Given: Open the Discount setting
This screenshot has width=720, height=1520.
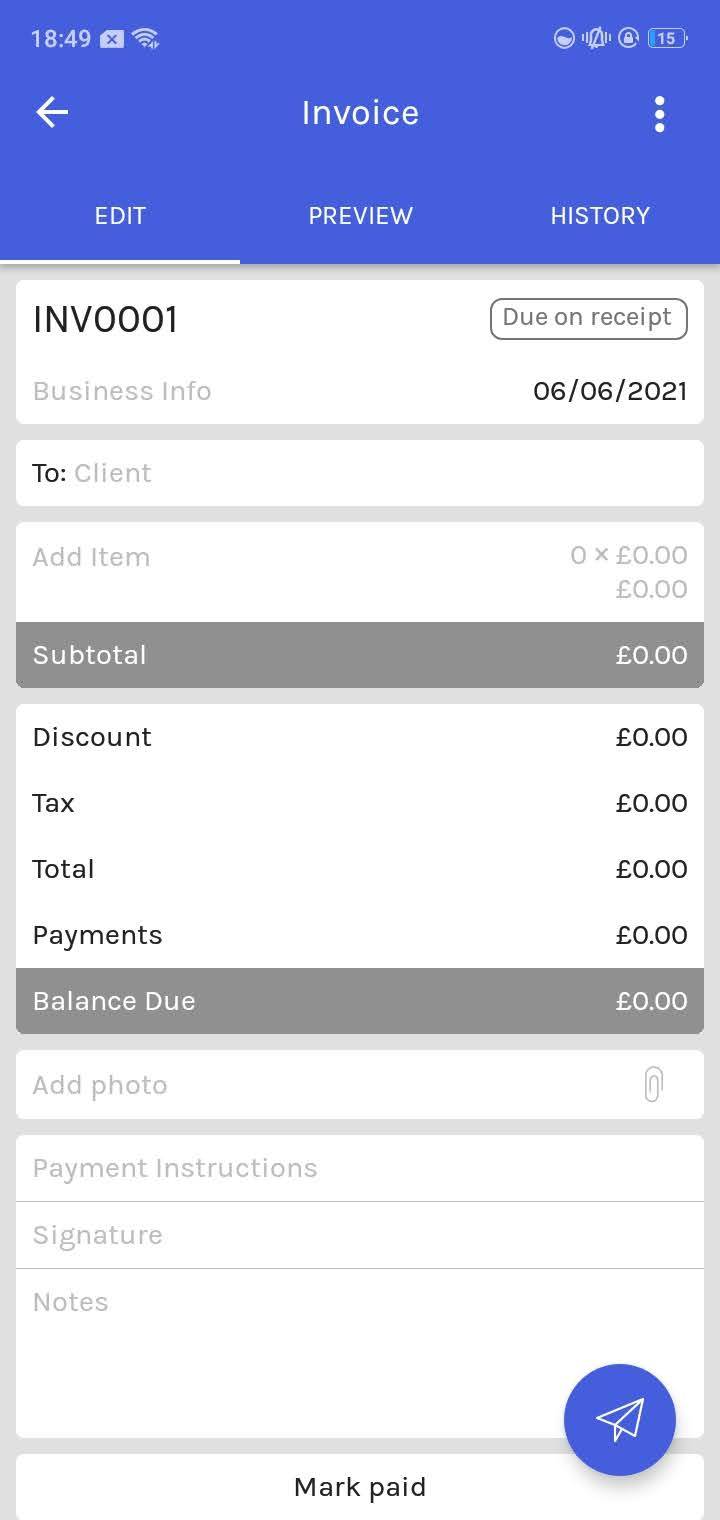Looking at the screenshot, I should click(360, 737).
